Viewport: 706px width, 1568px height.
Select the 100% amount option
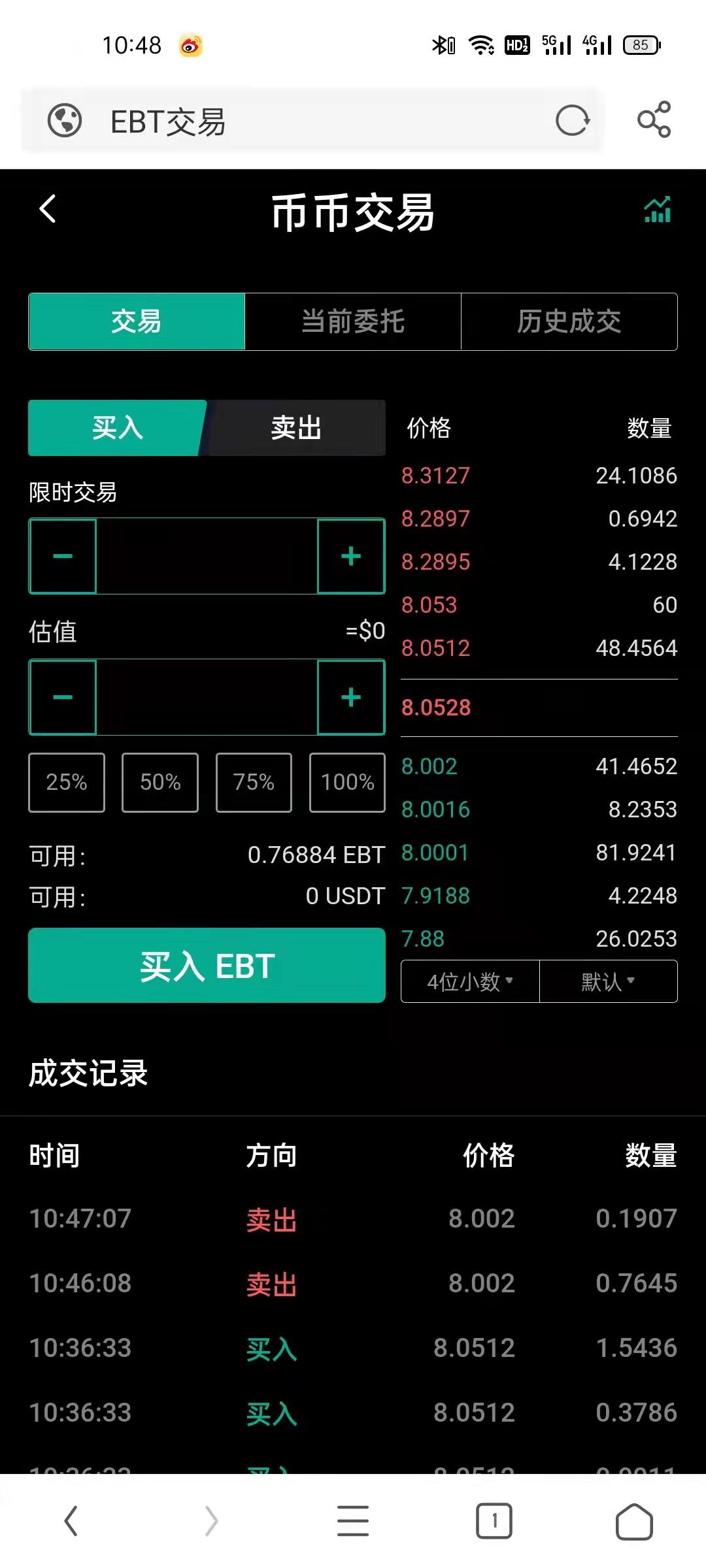(346, 782)
